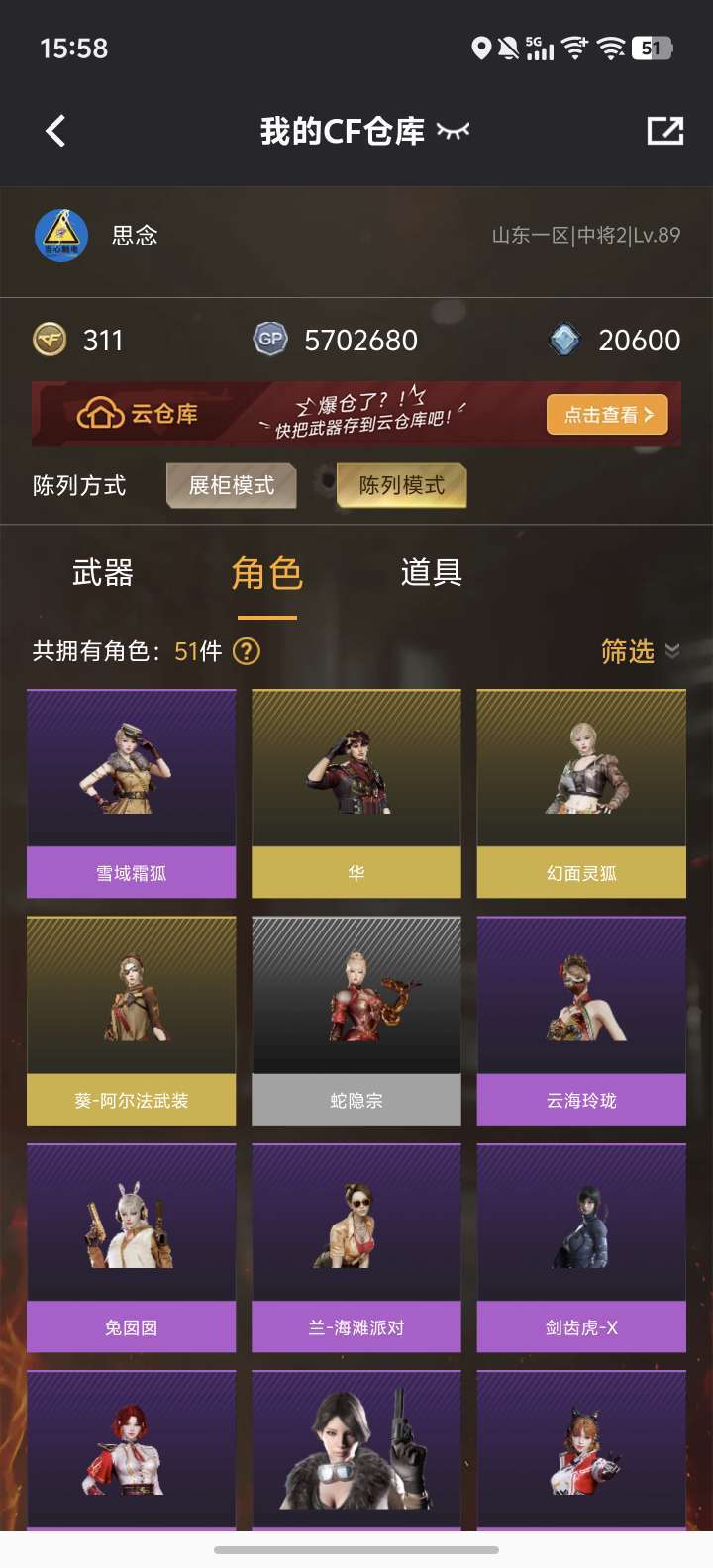This screenshot has height=1568, width=713.
Task: Tap the 思念 profile avatar icon
Action: 61,236
